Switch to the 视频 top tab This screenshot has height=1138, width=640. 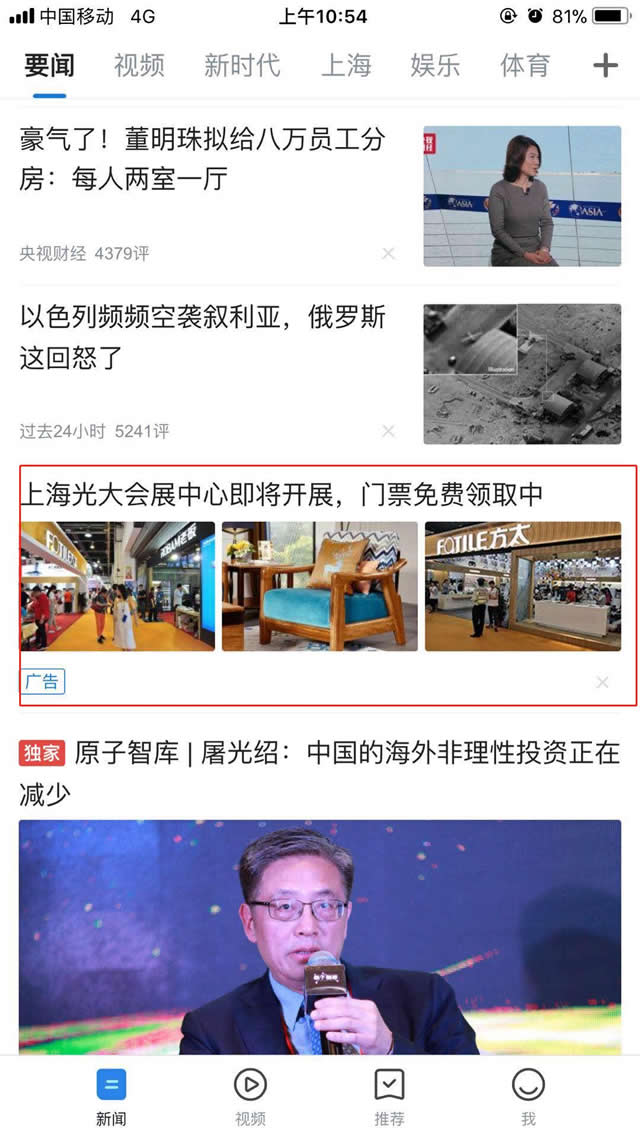click(x=139, y=66)
